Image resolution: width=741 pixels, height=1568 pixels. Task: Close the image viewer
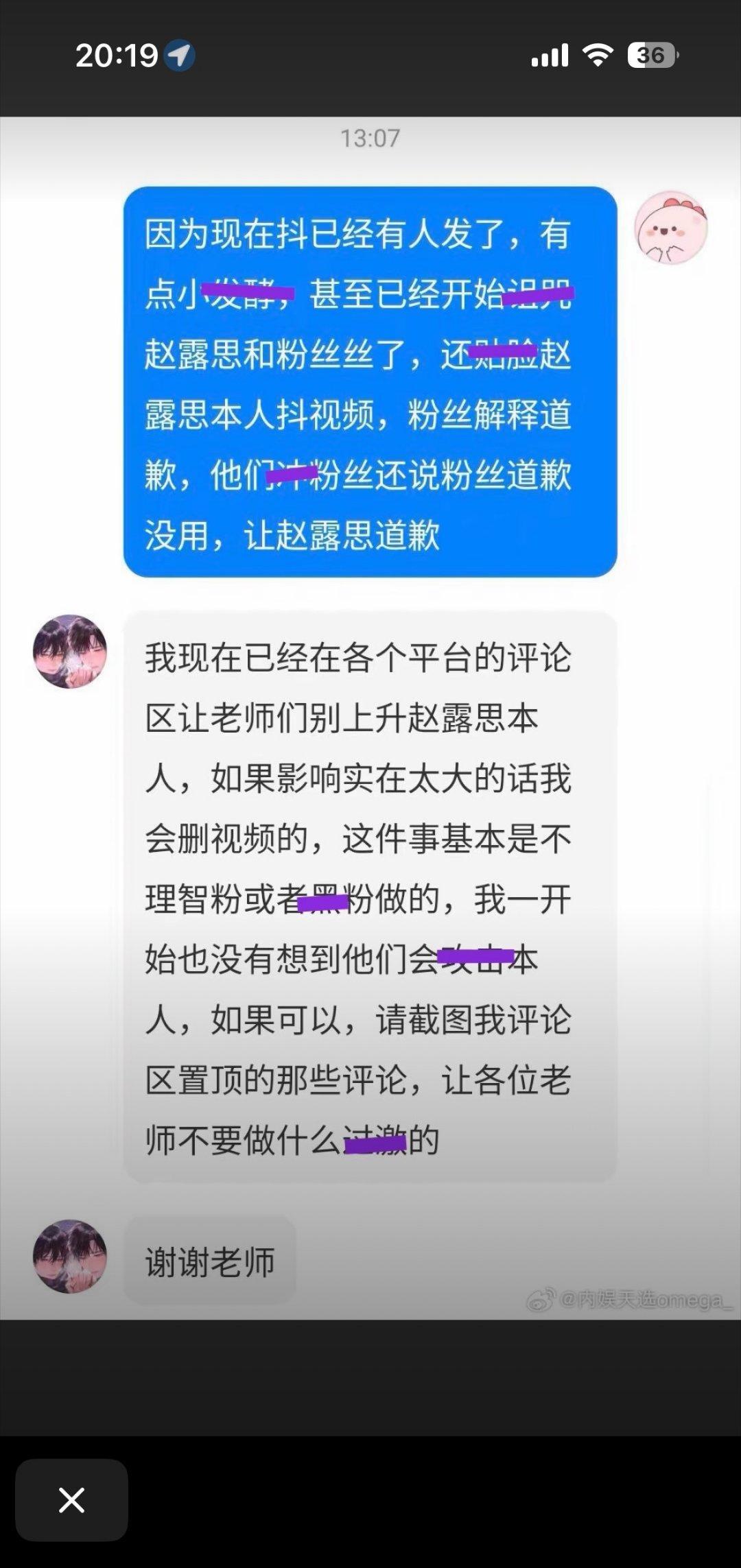[x=71, y=1500]
